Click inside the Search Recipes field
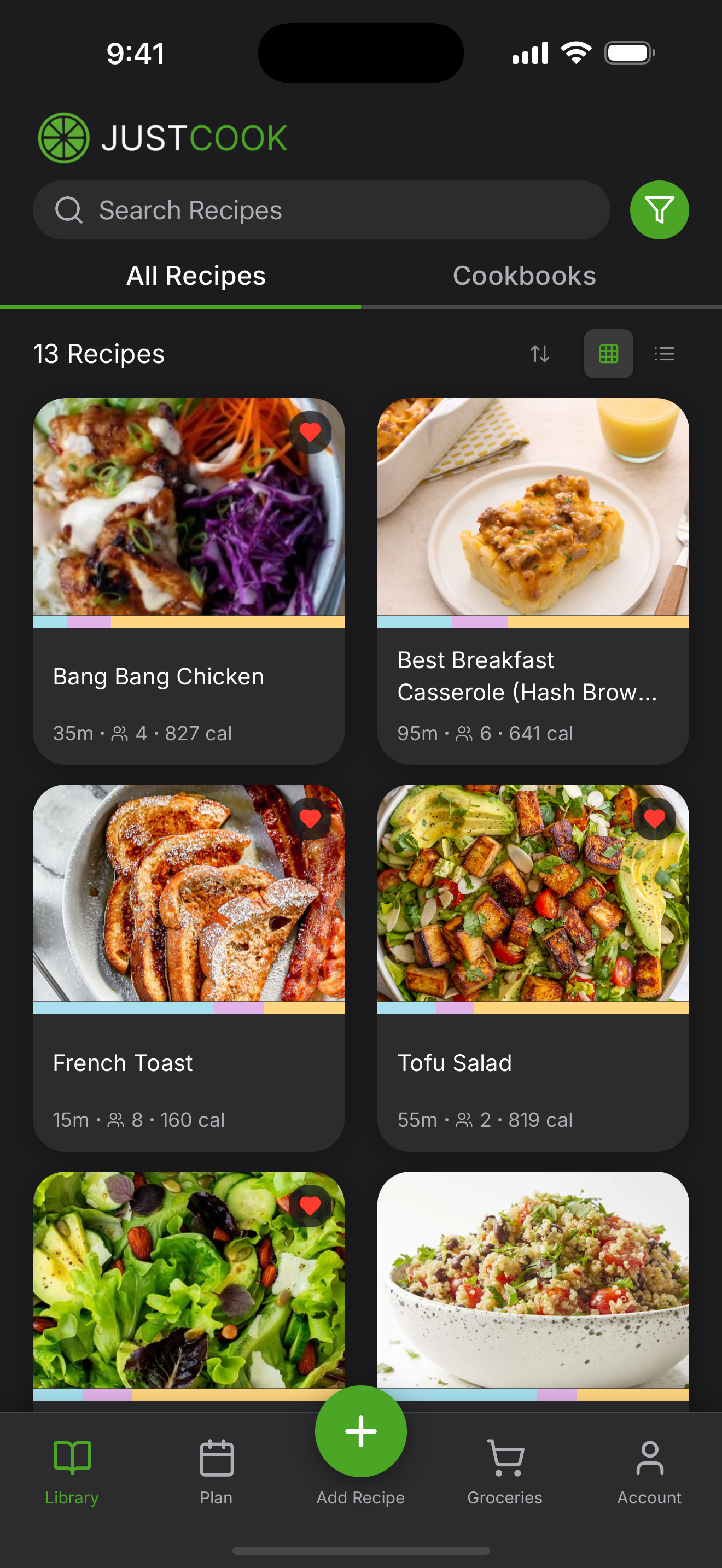The width and height of the screenshot is (722, 1568). [x=274, y=210]
